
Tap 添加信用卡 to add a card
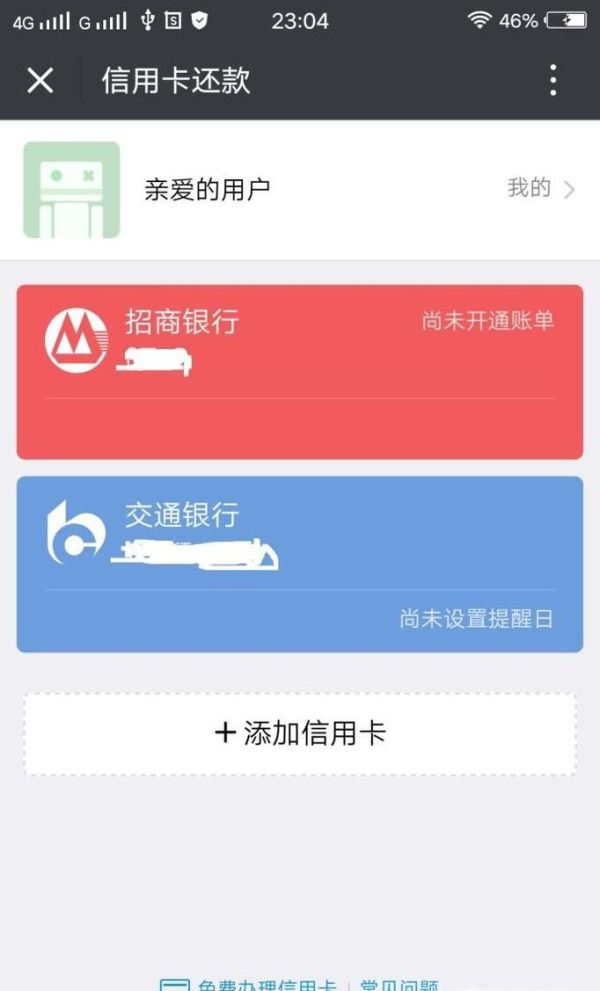[x=300, y=734]
